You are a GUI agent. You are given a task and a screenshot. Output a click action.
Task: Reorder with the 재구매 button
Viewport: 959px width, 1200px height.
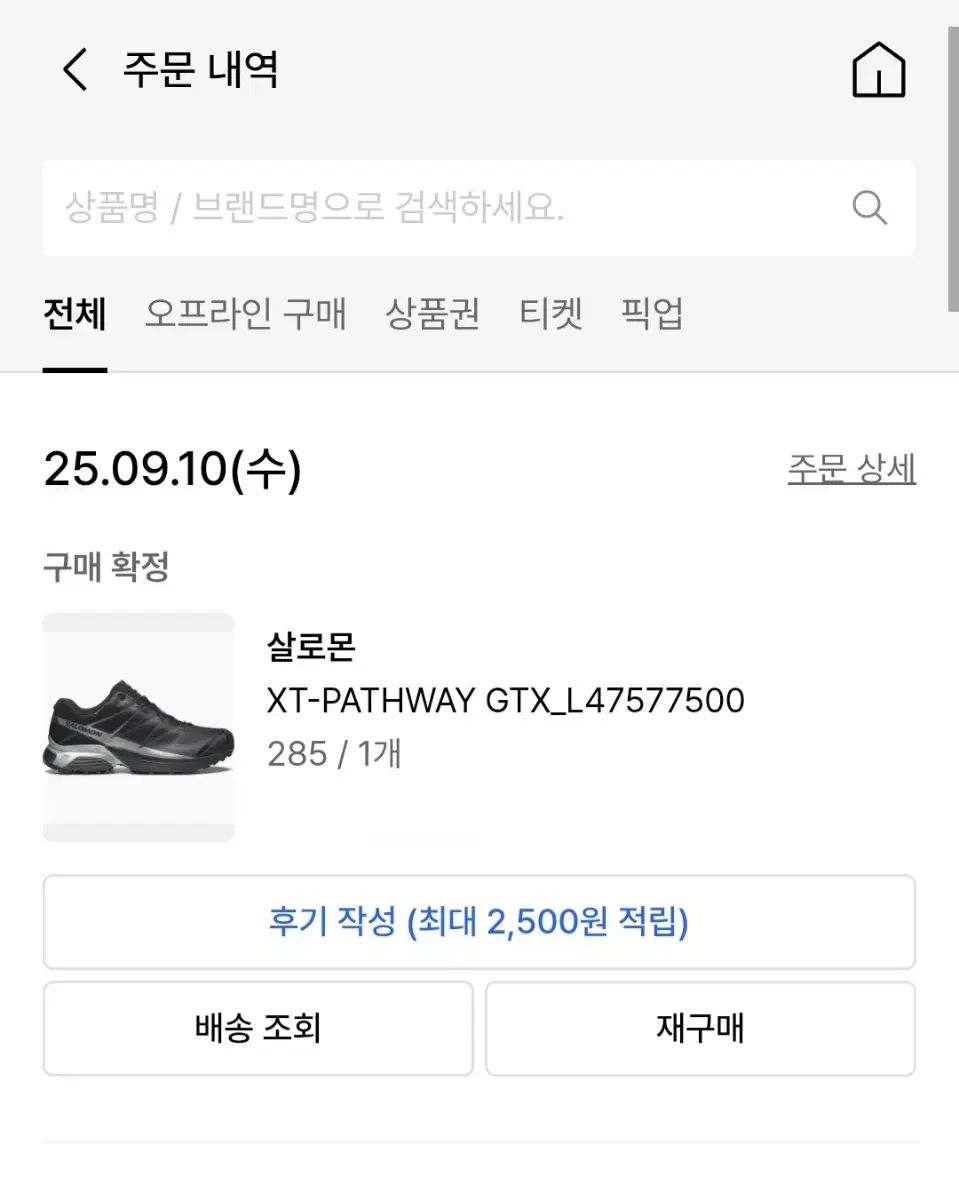700,1028
